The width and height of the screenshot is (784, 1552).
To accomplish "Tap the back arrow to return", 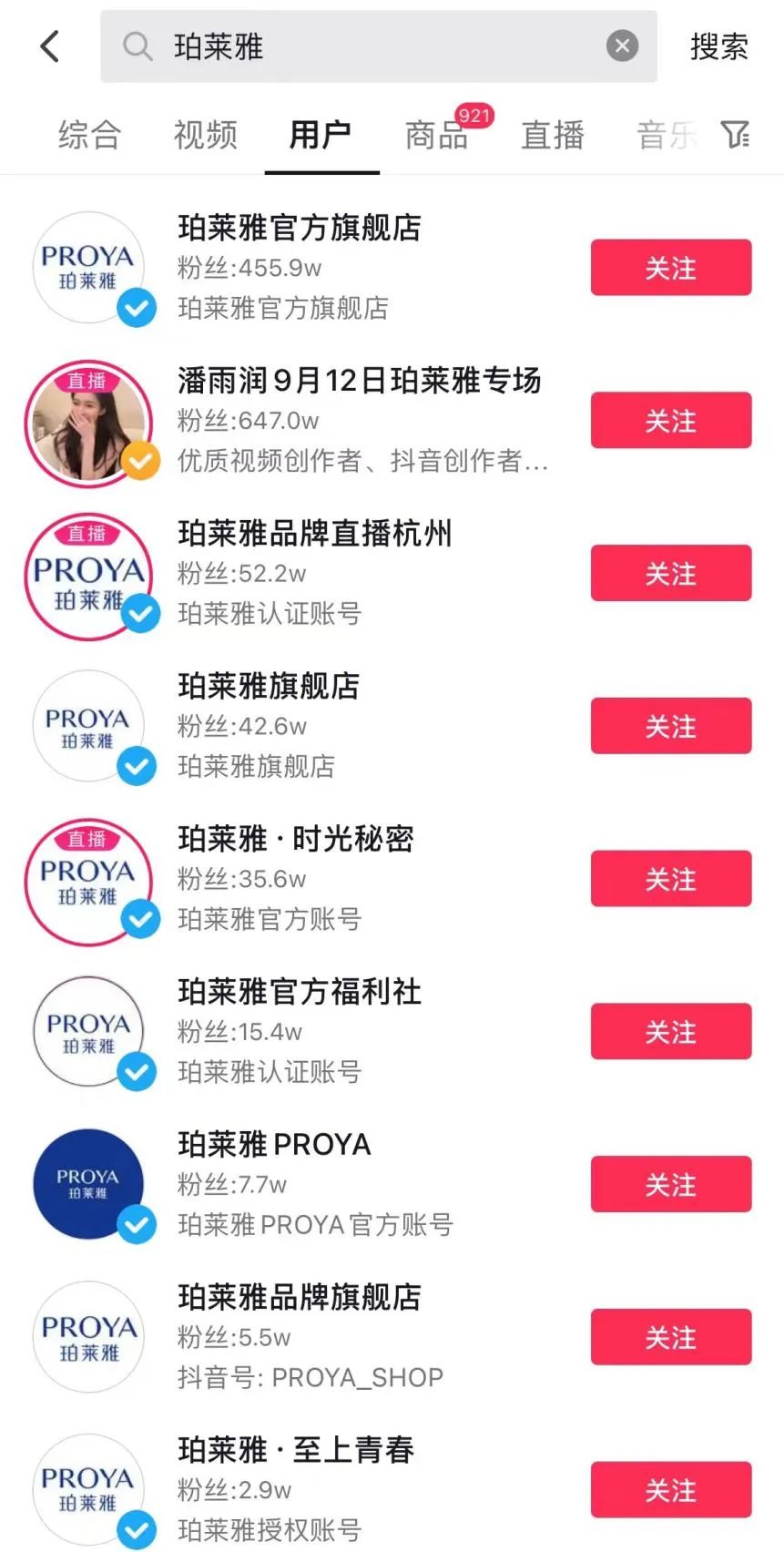I will [50, 46].
